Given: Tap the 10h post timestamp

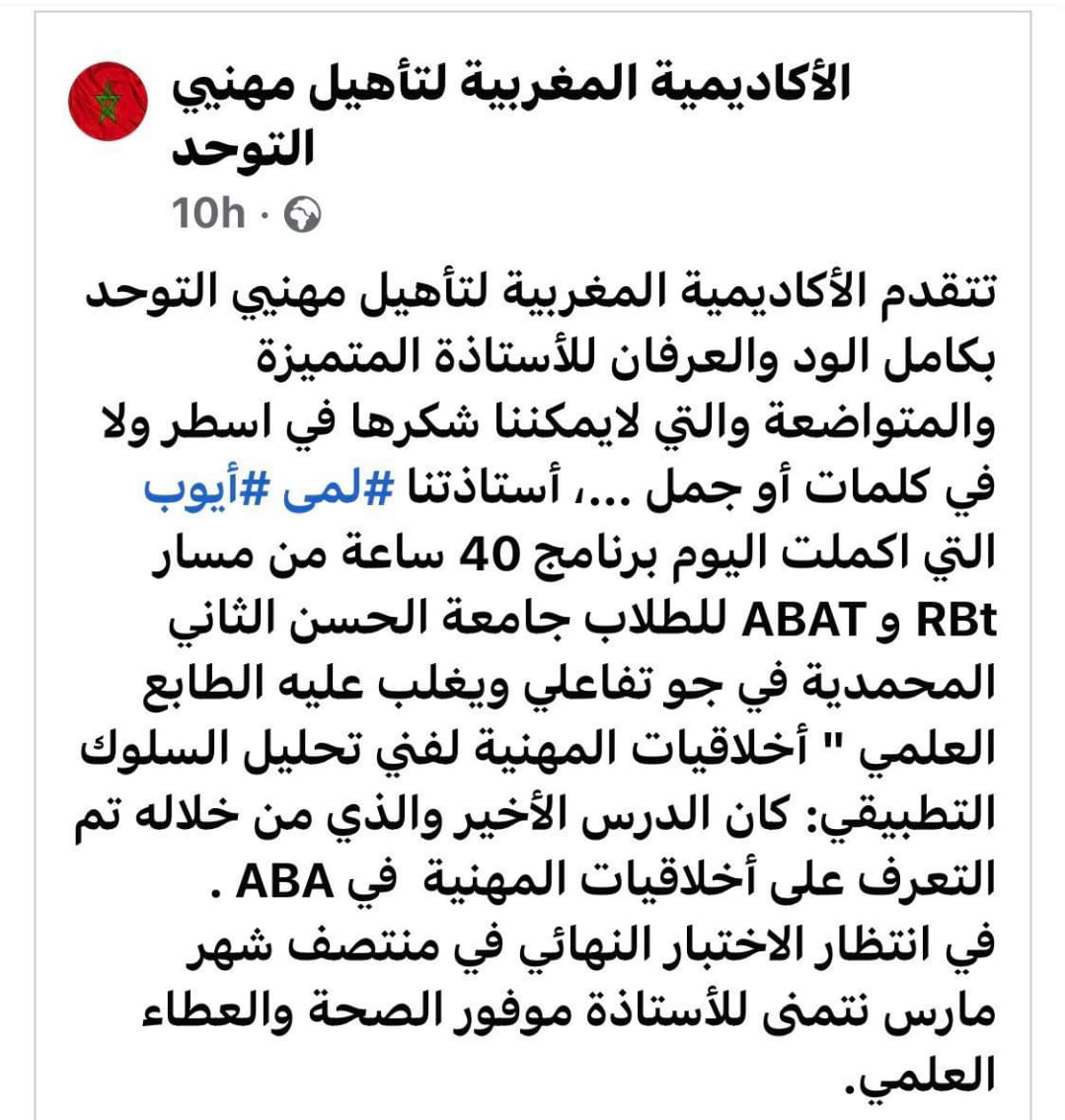Looking at the screenshot, I should [x=208, y=213].
